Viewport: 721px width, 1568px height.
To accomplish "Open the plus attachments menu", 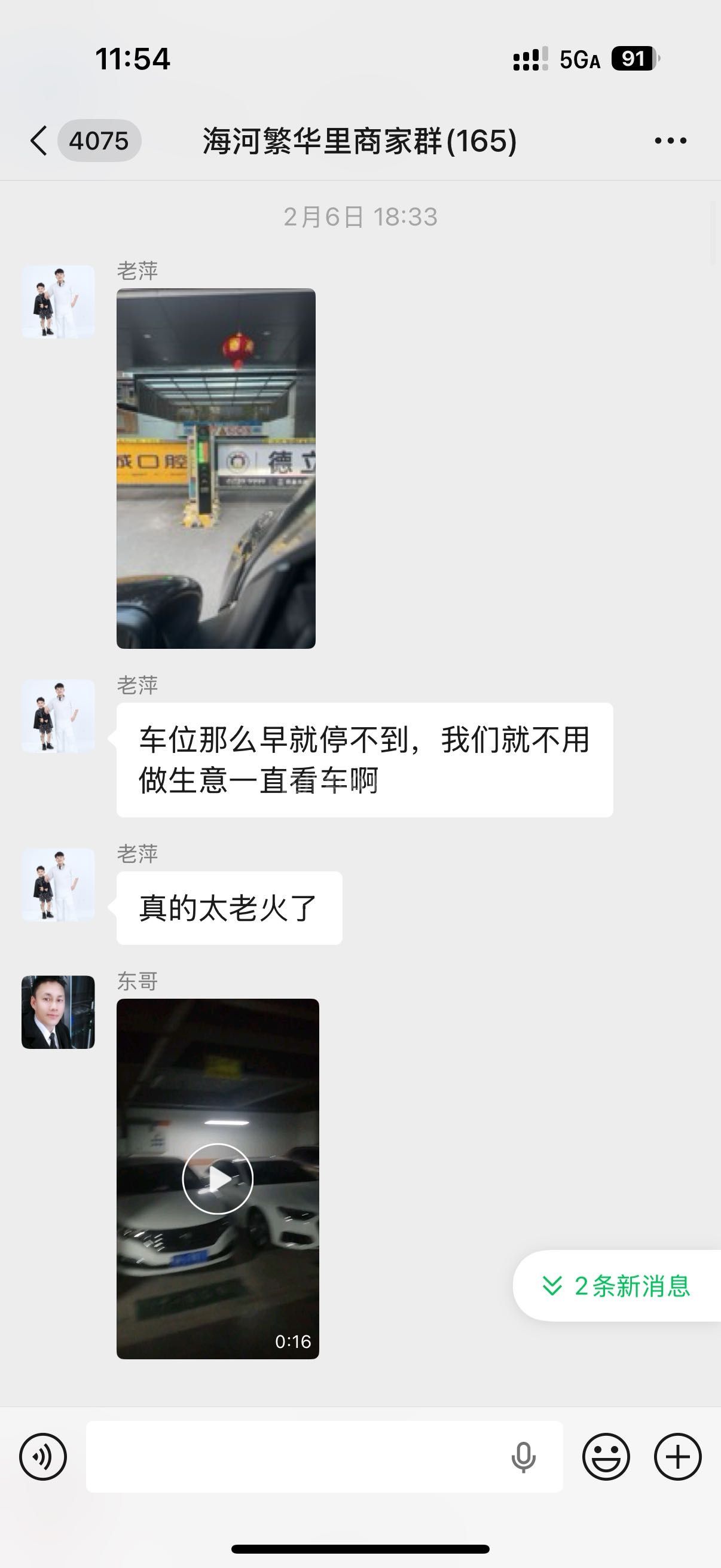I will 678,1457.
